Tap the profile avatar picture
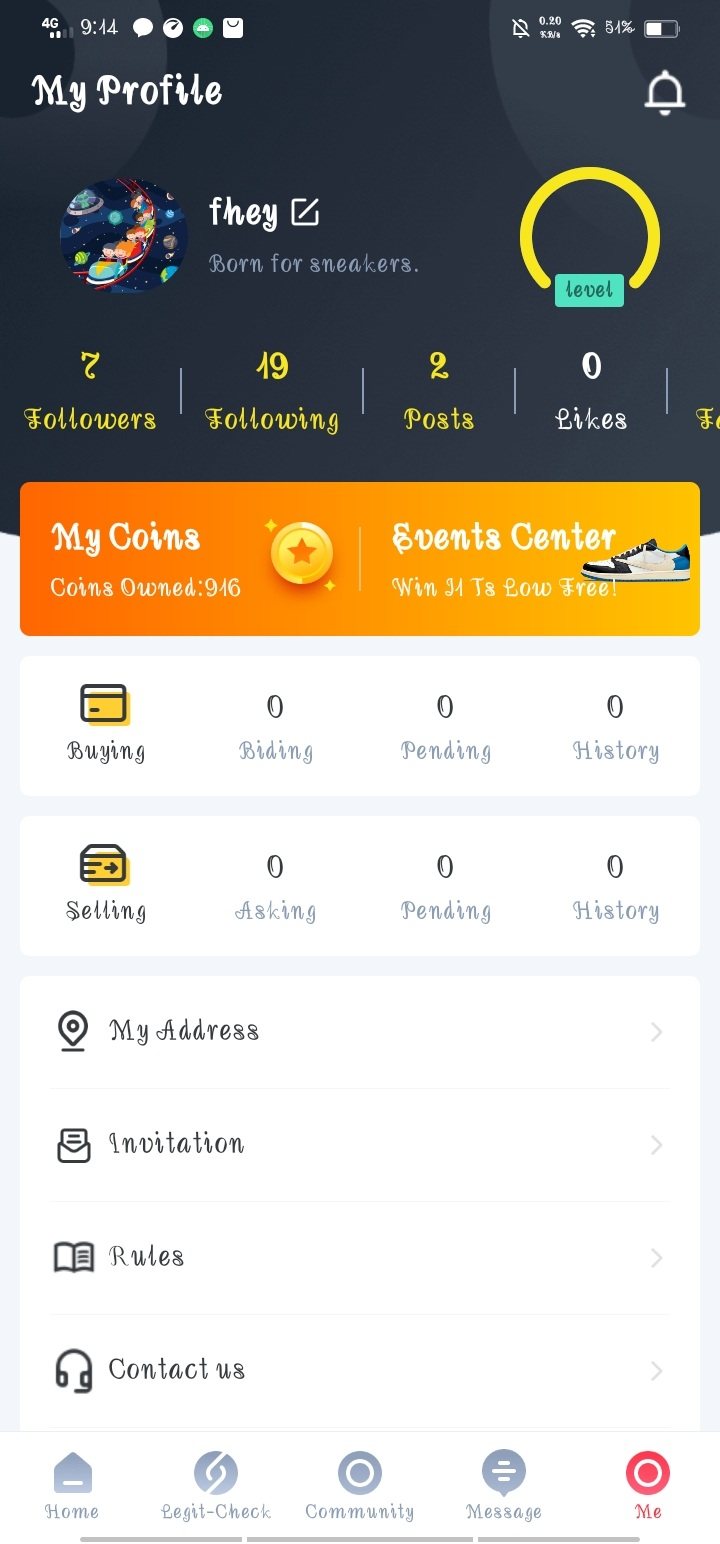The image size is (720, 1544). [x=123, y=236]
